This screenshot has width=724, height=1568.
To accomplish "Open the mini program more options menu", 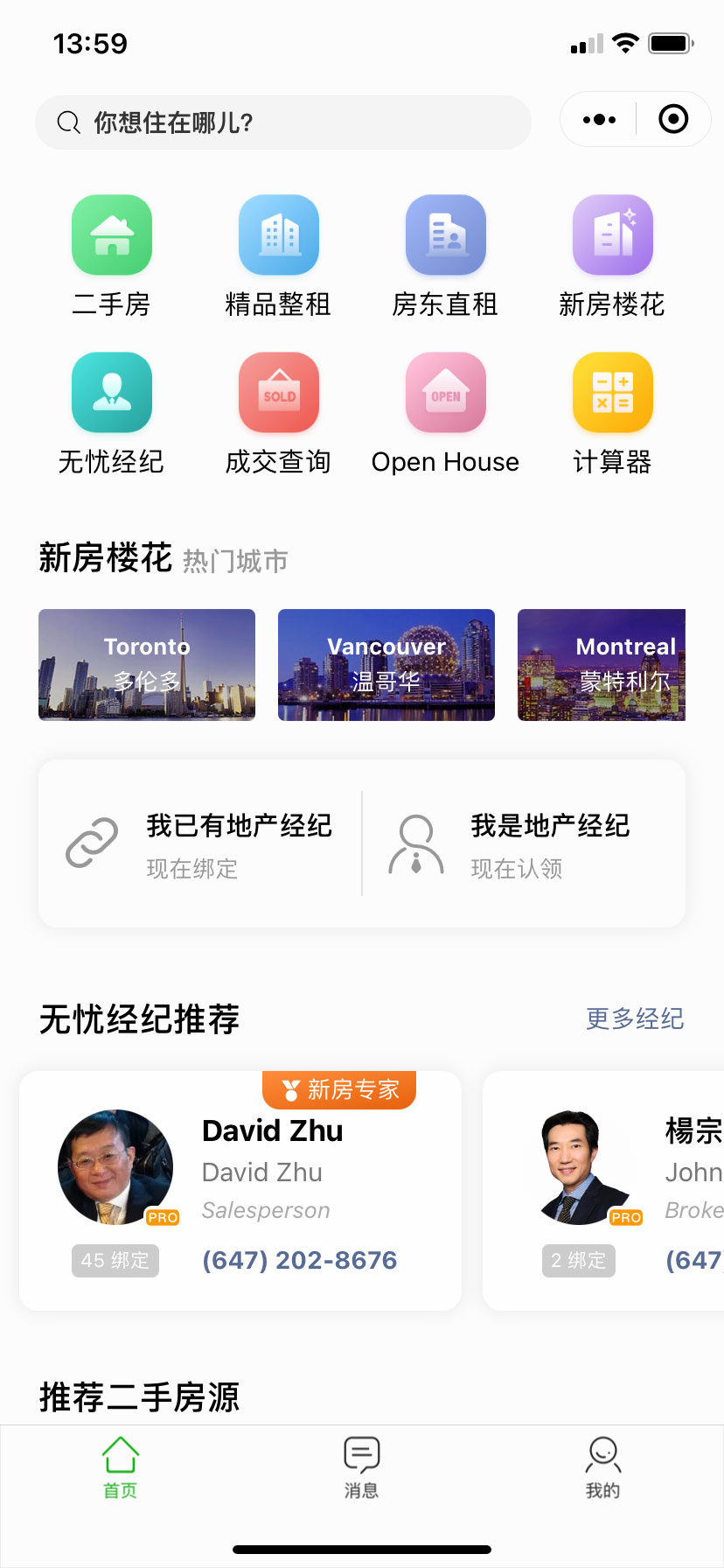I will (x=599, y=120).
